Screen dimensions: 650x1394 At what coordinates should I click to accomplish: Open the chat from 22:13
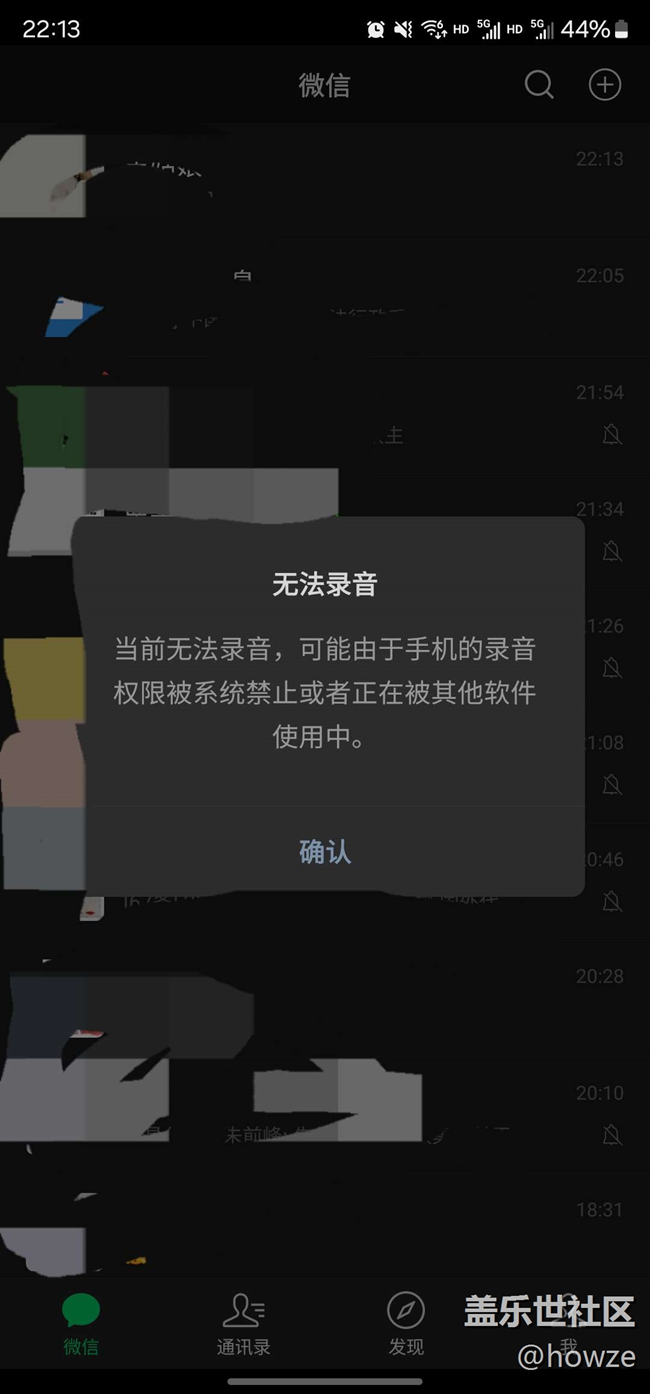[325, 178]
